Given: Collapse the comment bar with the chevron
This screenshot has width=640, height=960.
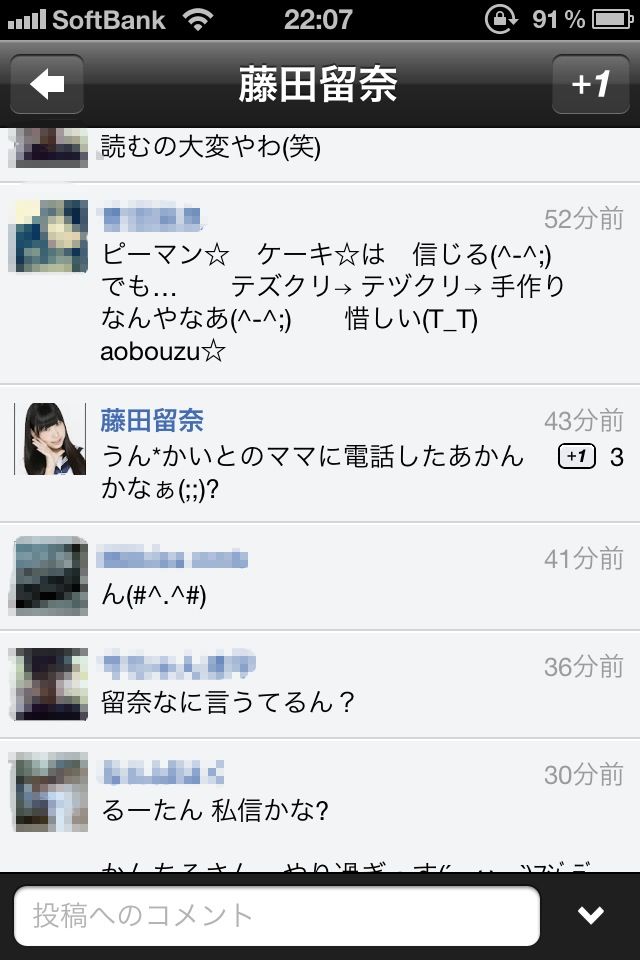Looking at the screenshot, I should pos(591,915).
